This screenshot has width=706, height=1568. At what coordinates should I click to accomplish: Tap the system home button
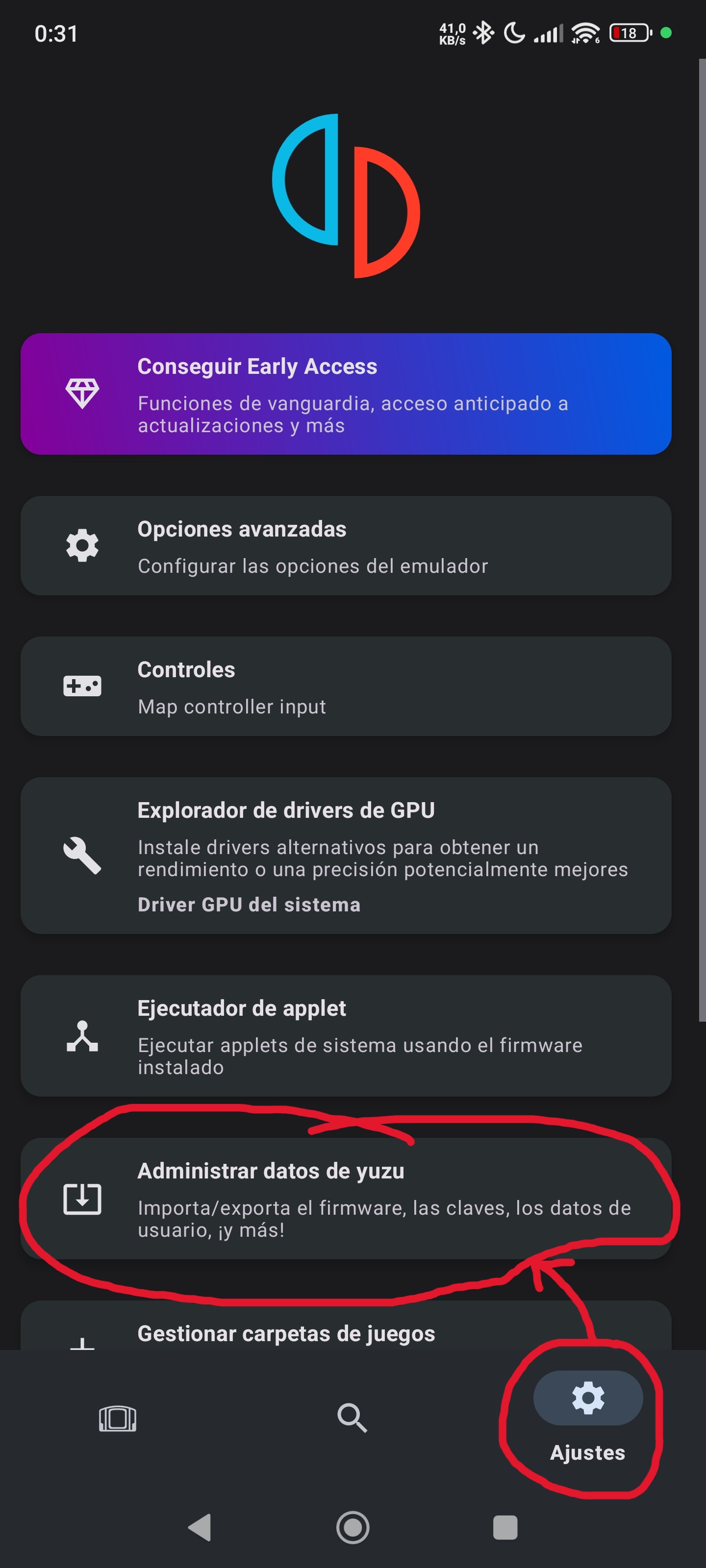pyautogui.click(x=353, y=1527)
